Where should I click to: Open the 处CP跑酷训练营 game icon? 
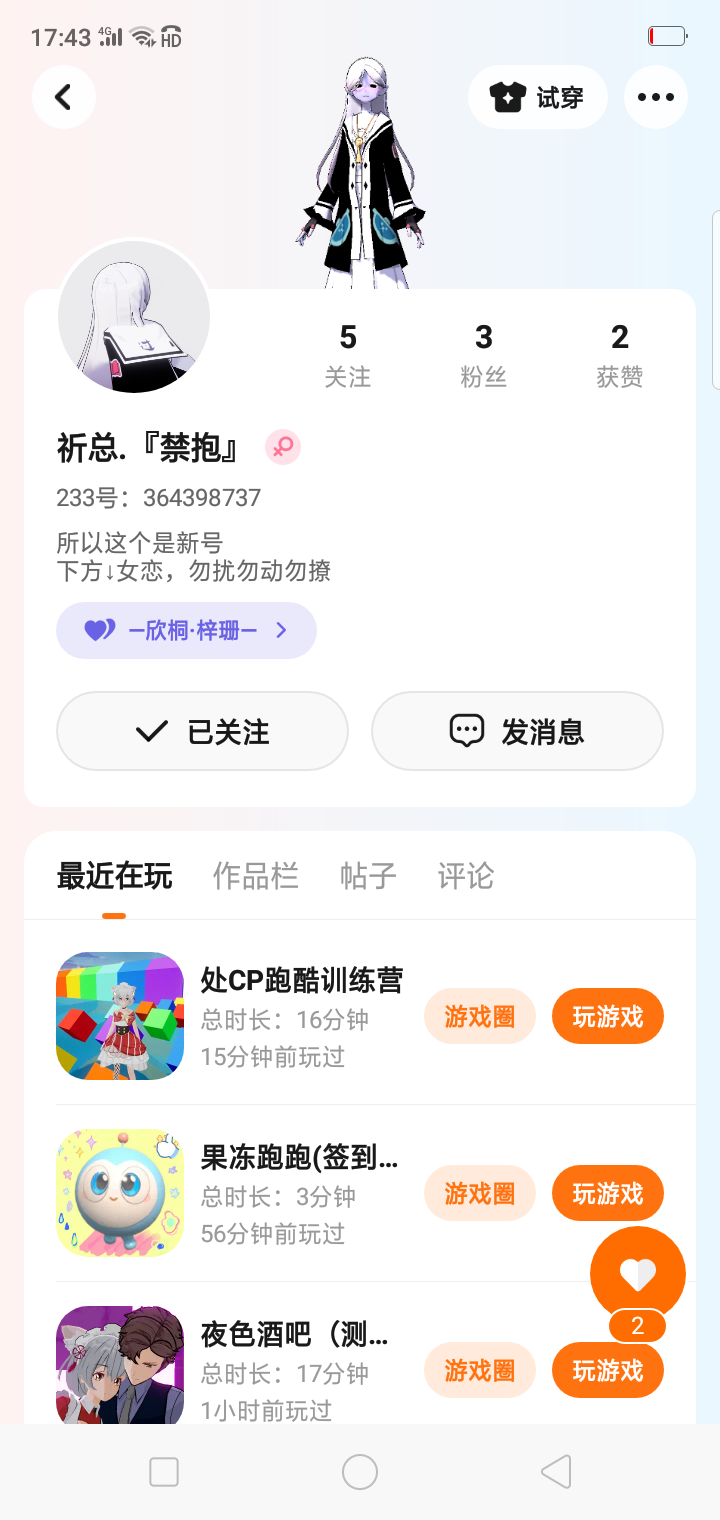coord(120,1016)
